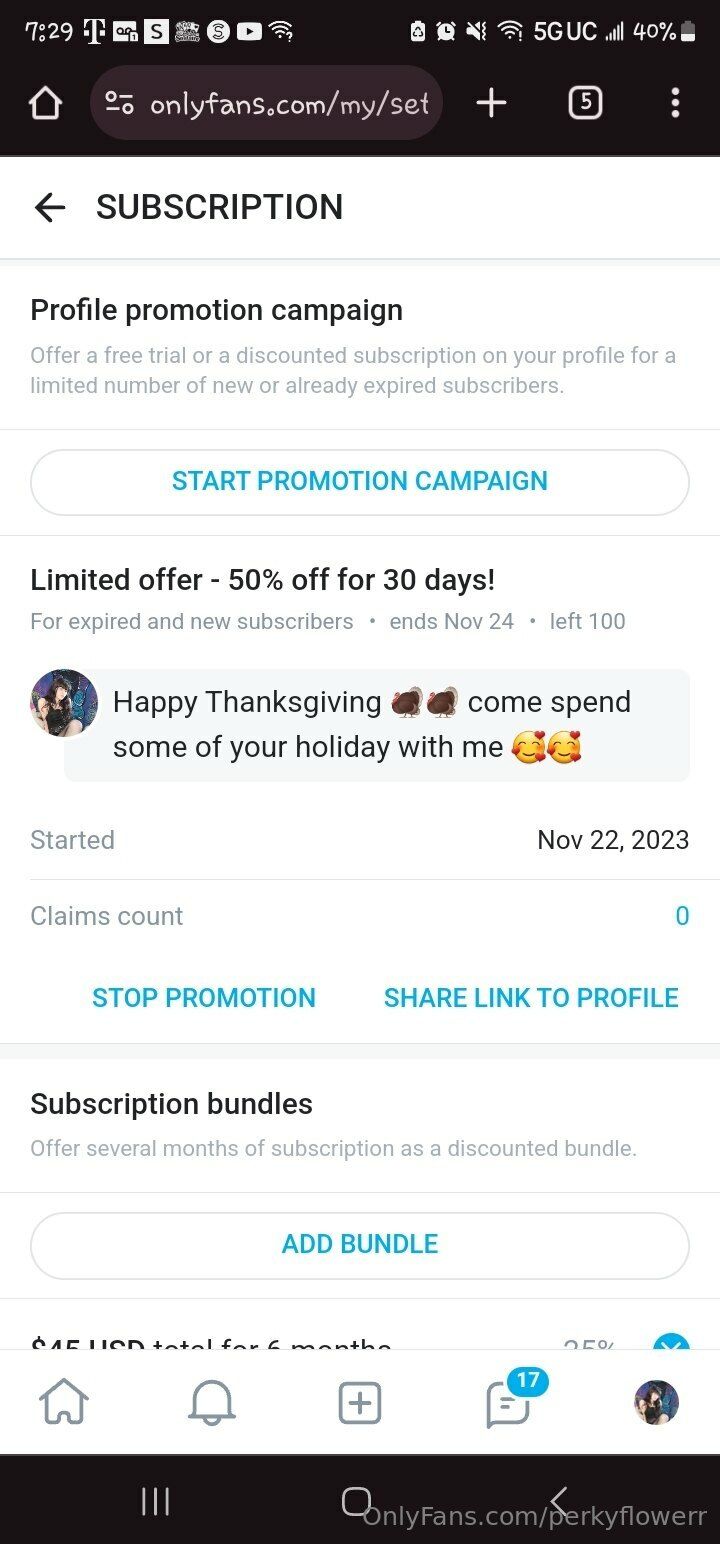Create a new post
The height and width of the screenshot is (1544, 720).
360,1402
